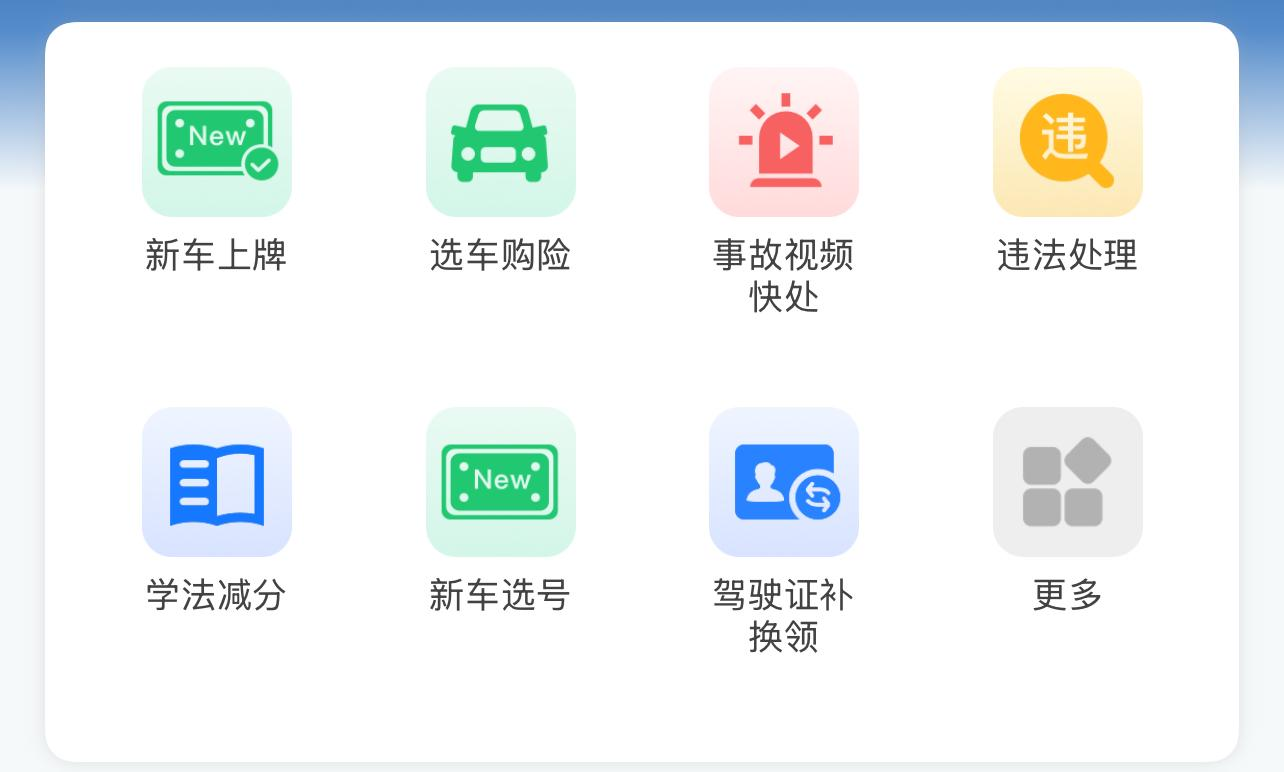
Task: Open 学法减分 study to reduce points
Action: (217, 482)
